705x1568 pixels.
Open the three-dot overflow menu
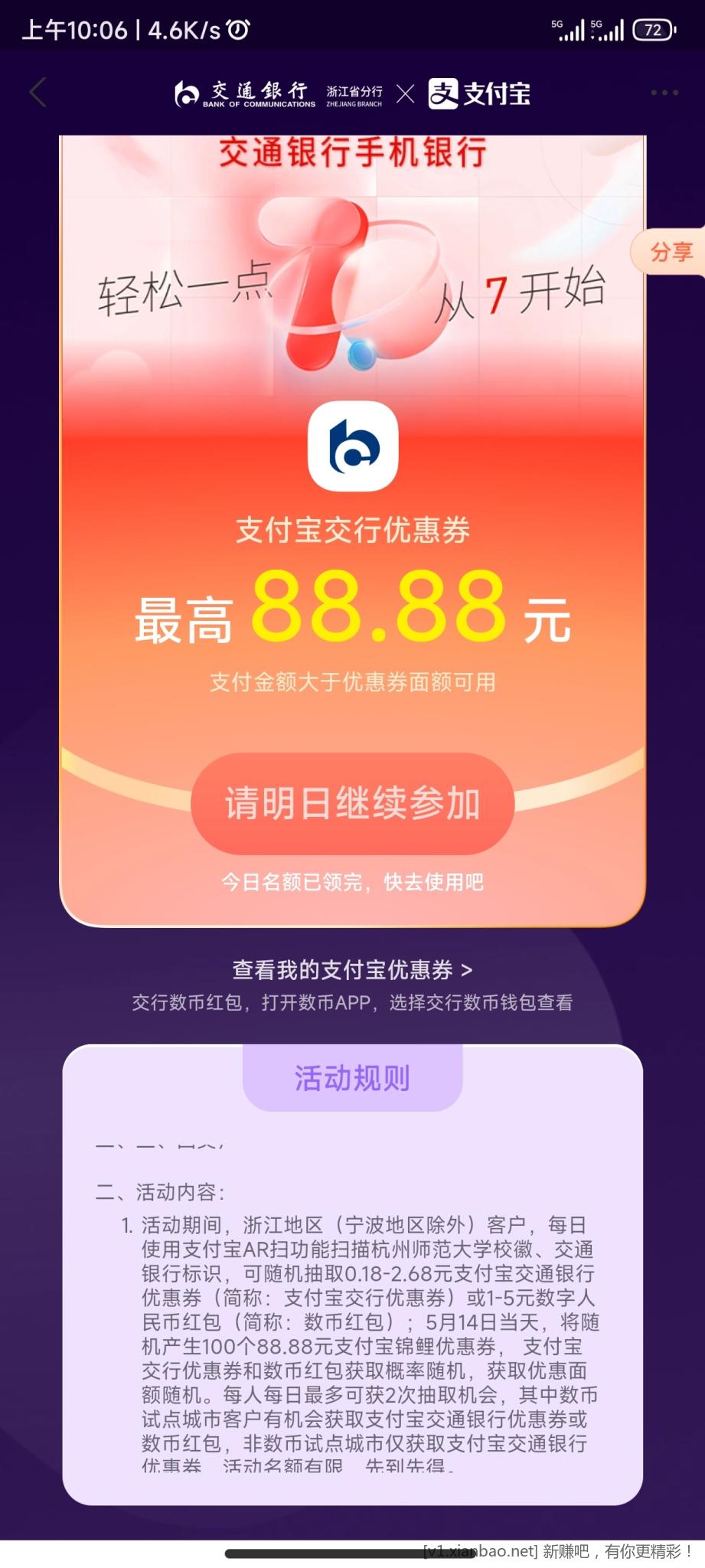tap(664, 93)
